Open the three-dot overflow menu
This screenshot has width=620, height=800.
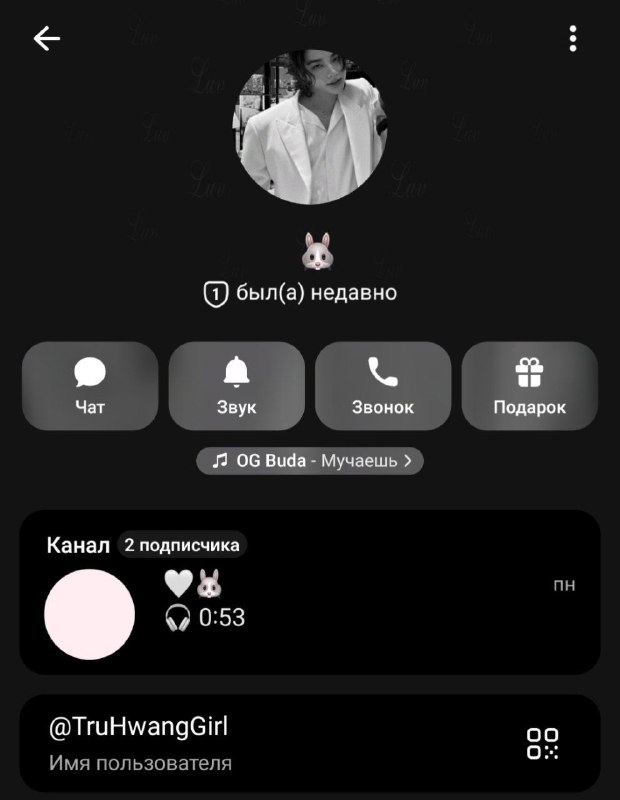pyautogui.click(x=573, y=39)
